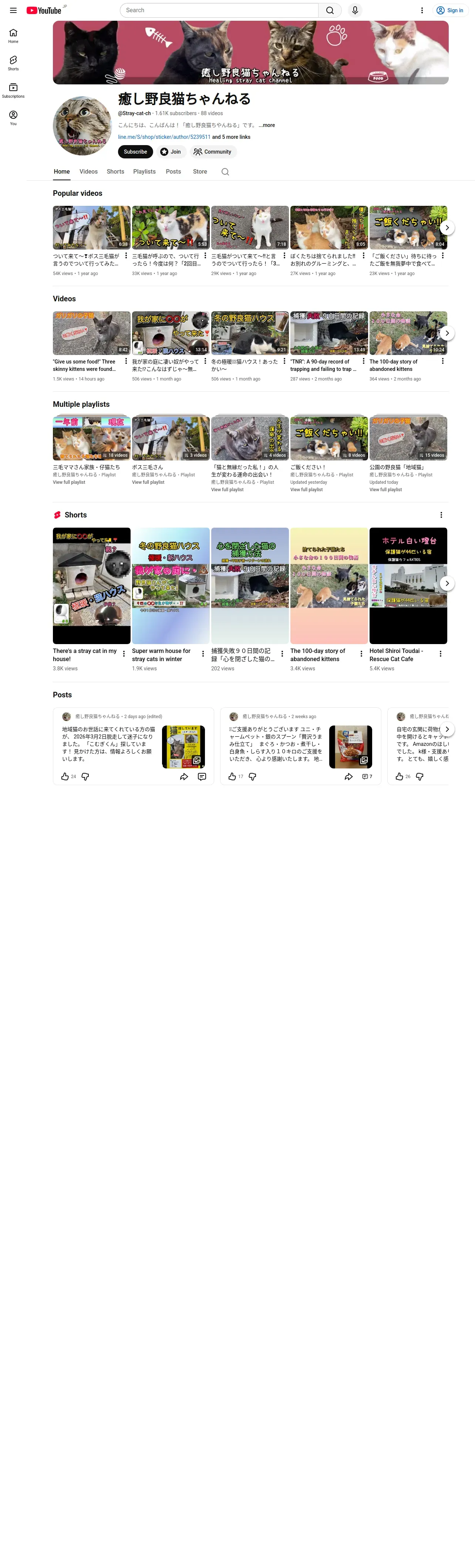Viewport: 475px width, 1568px height.
Task: Like the post from 2 days ago
Action: click(65, 776)
